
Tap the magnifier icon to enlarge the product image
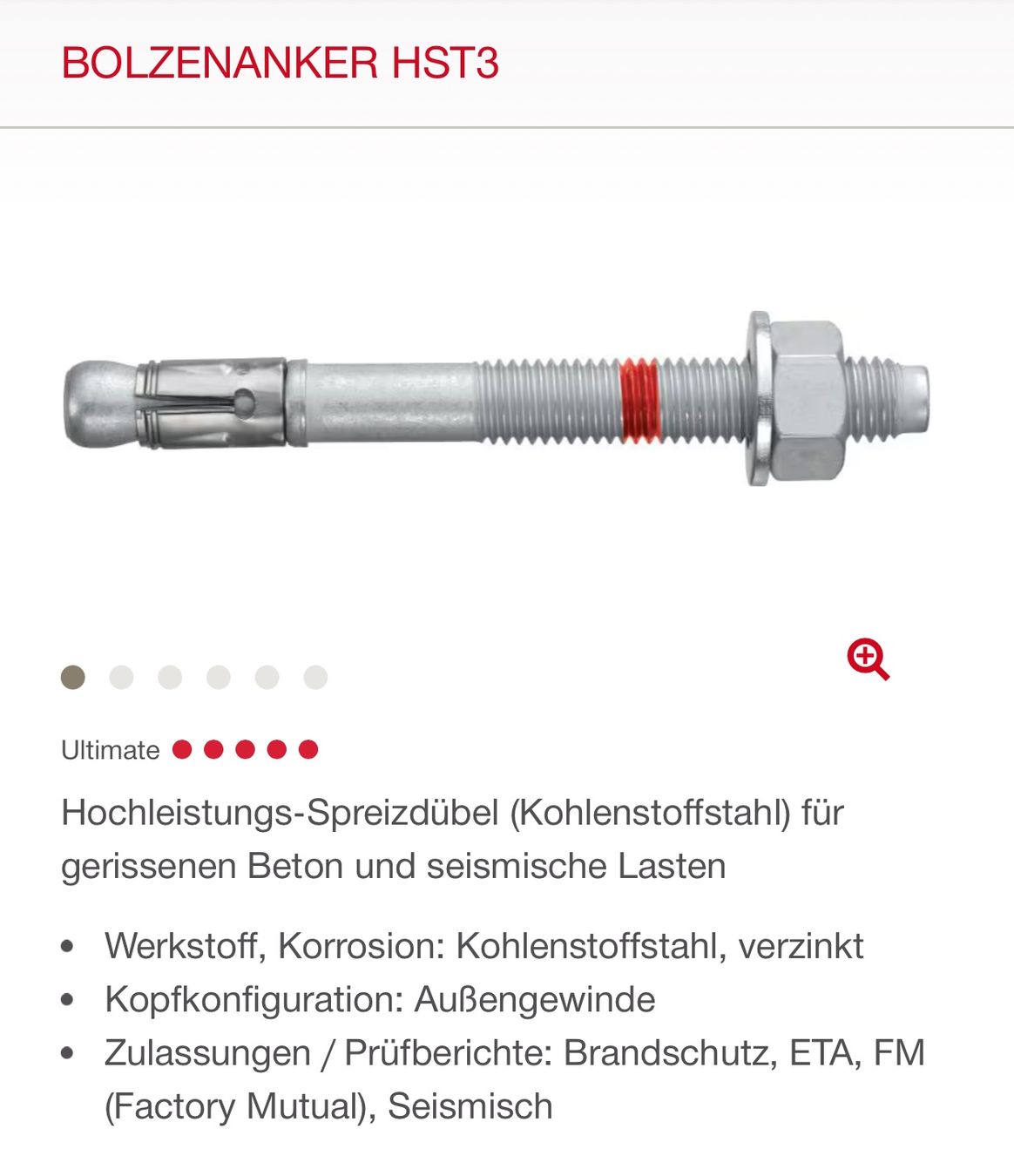[868, 659]
